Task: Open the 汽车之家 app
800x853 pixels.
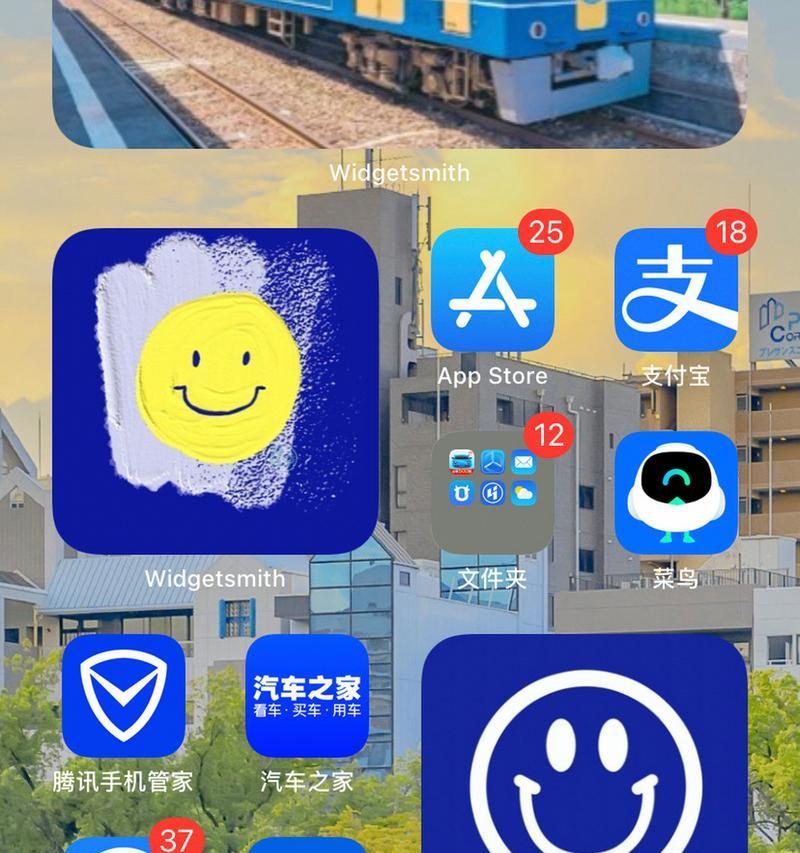Action: 307,696
